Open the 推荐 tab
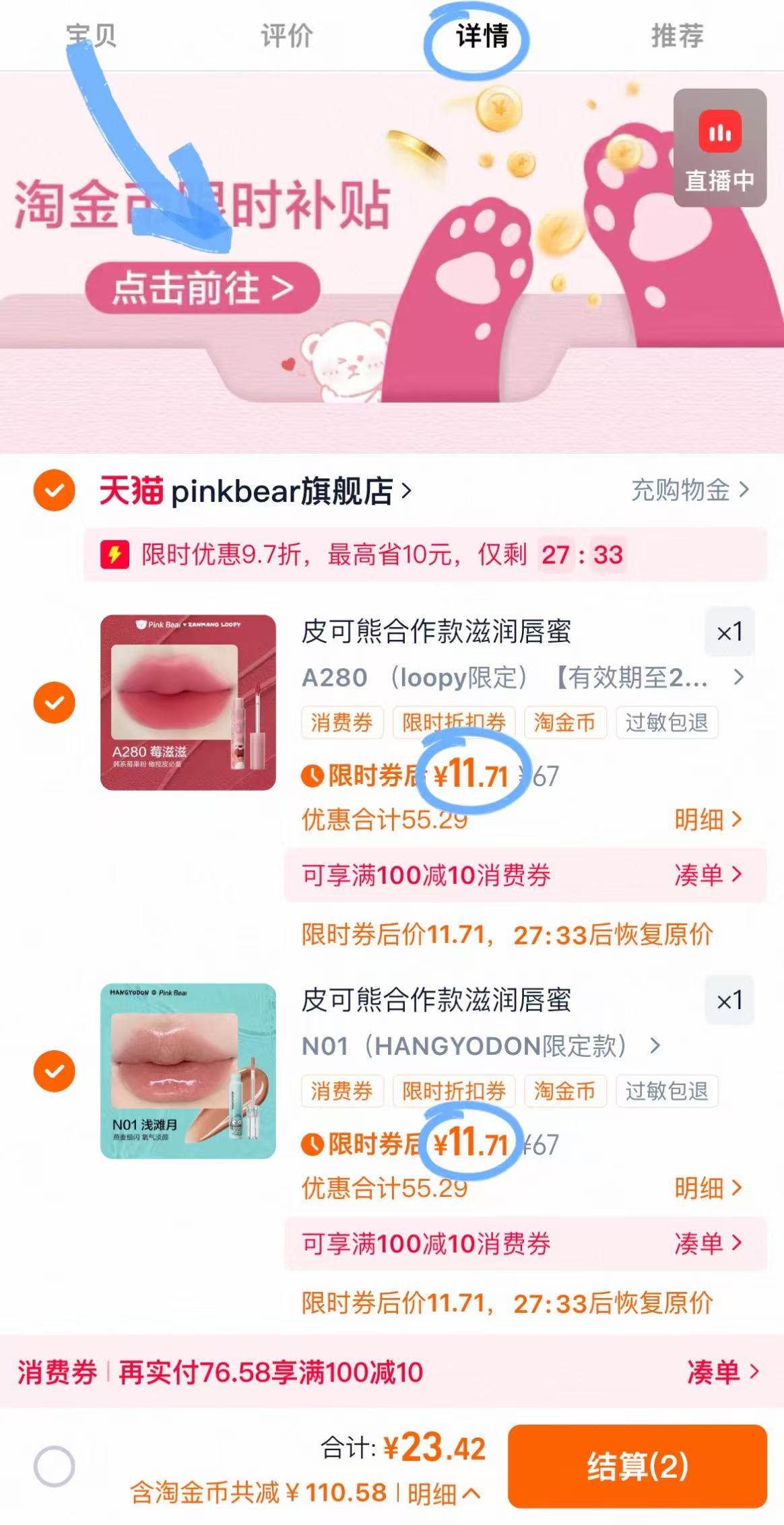 [x=678, y=37]
